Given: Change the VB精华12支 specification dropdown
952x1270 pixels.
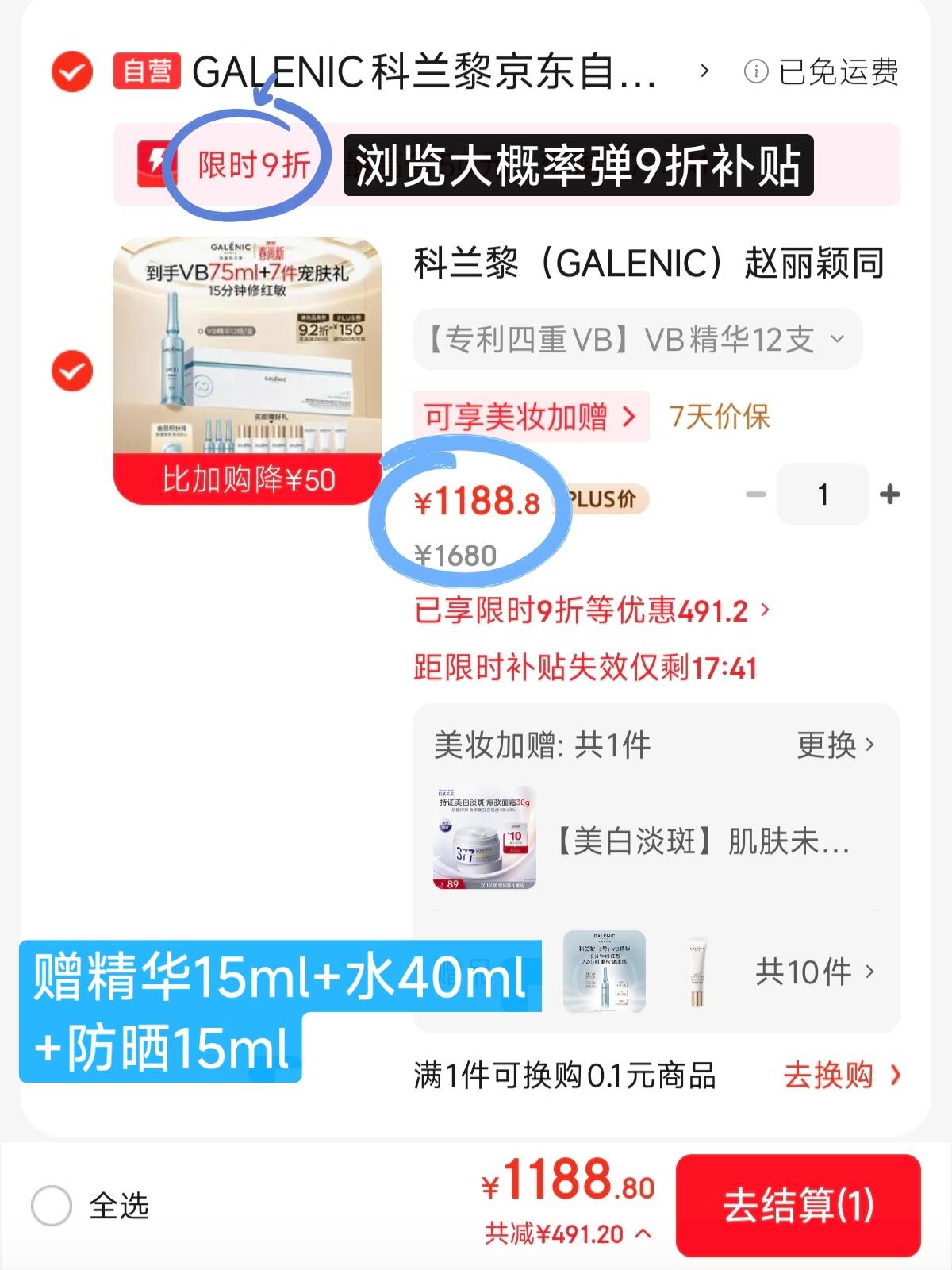Looking at the screenshot, I should (x=637, y=340).
